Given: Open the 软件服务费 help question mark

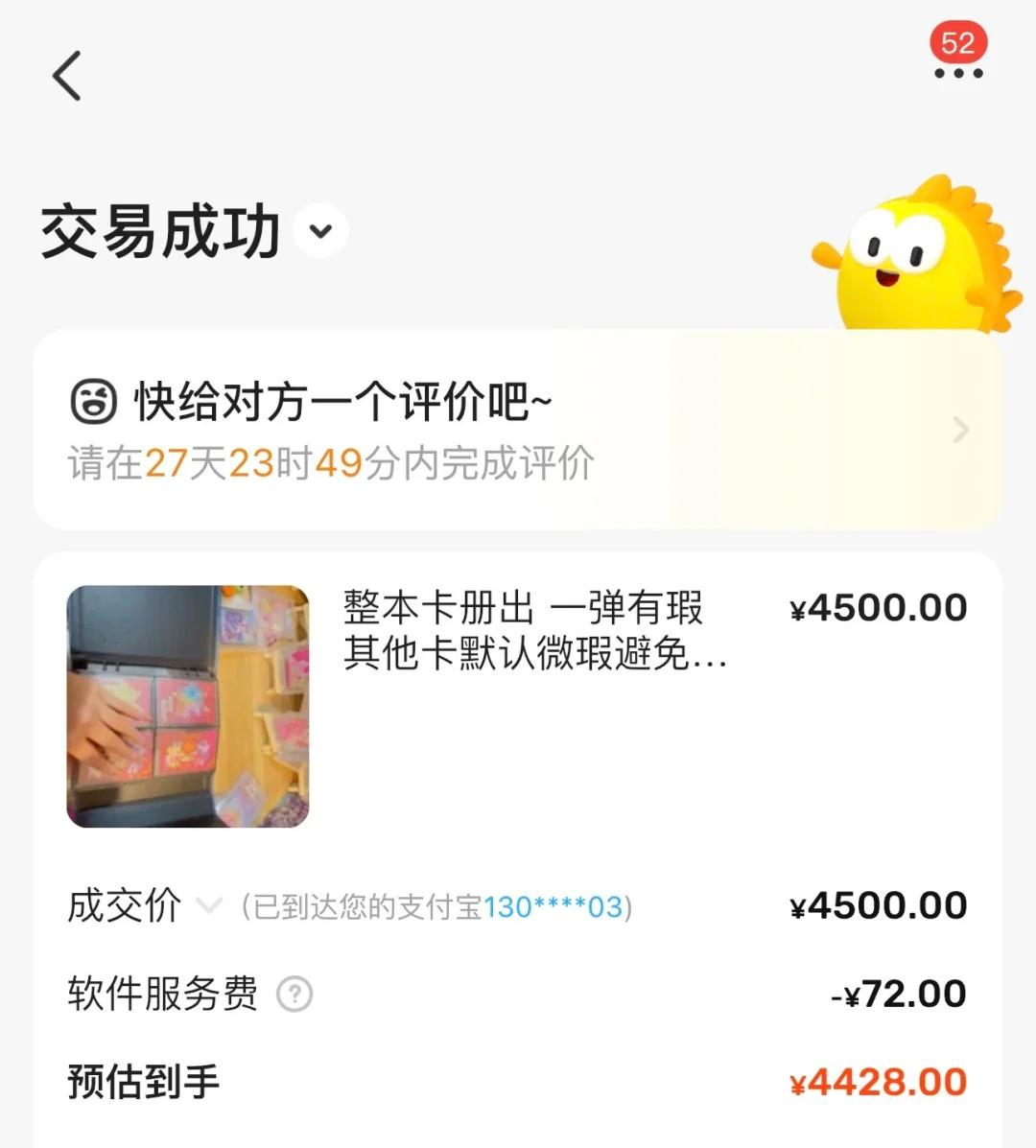Looking at the screenshot, I should tap(294, 995).
